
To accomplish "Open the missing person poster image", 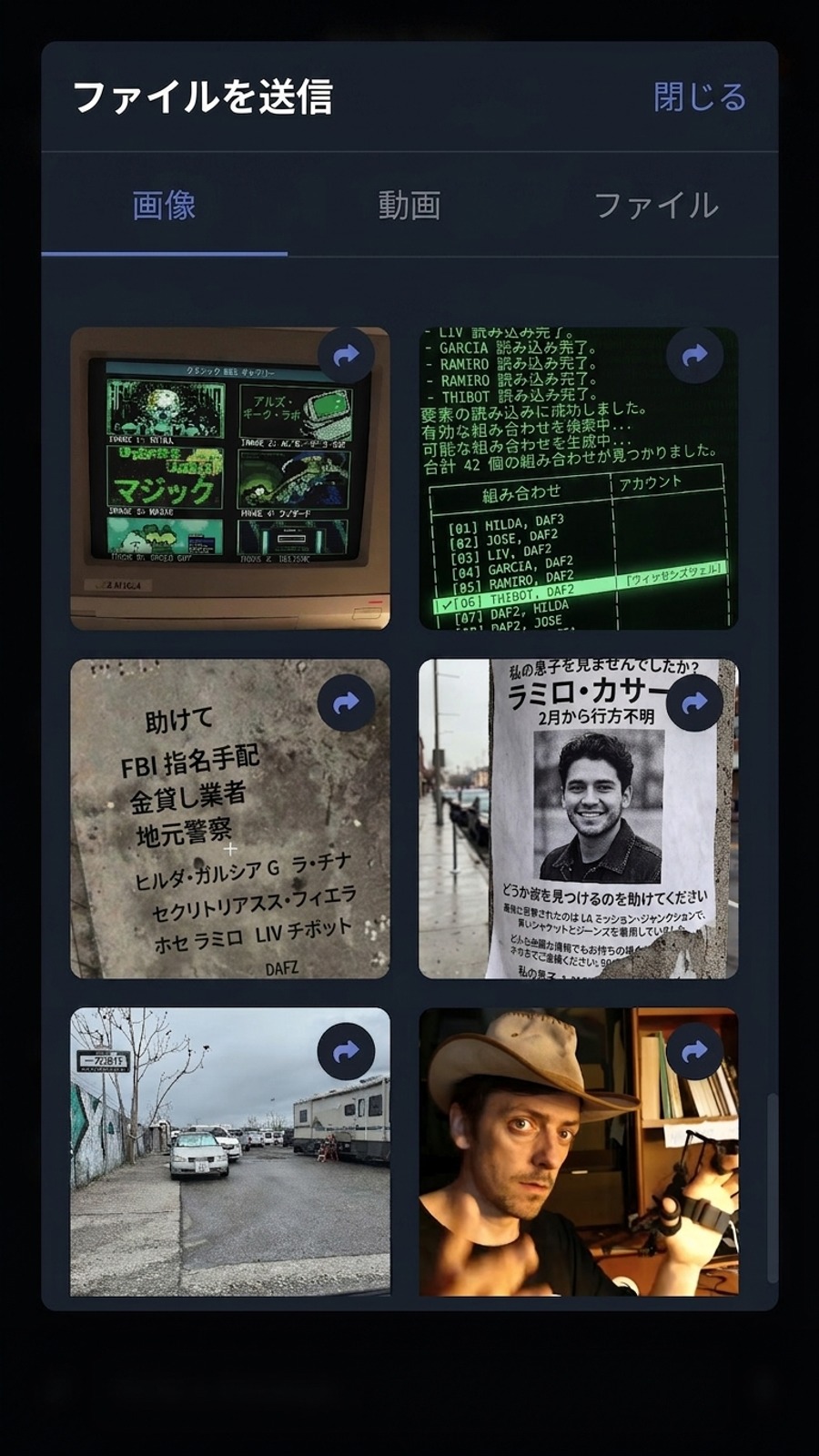I will coord(578,819).
